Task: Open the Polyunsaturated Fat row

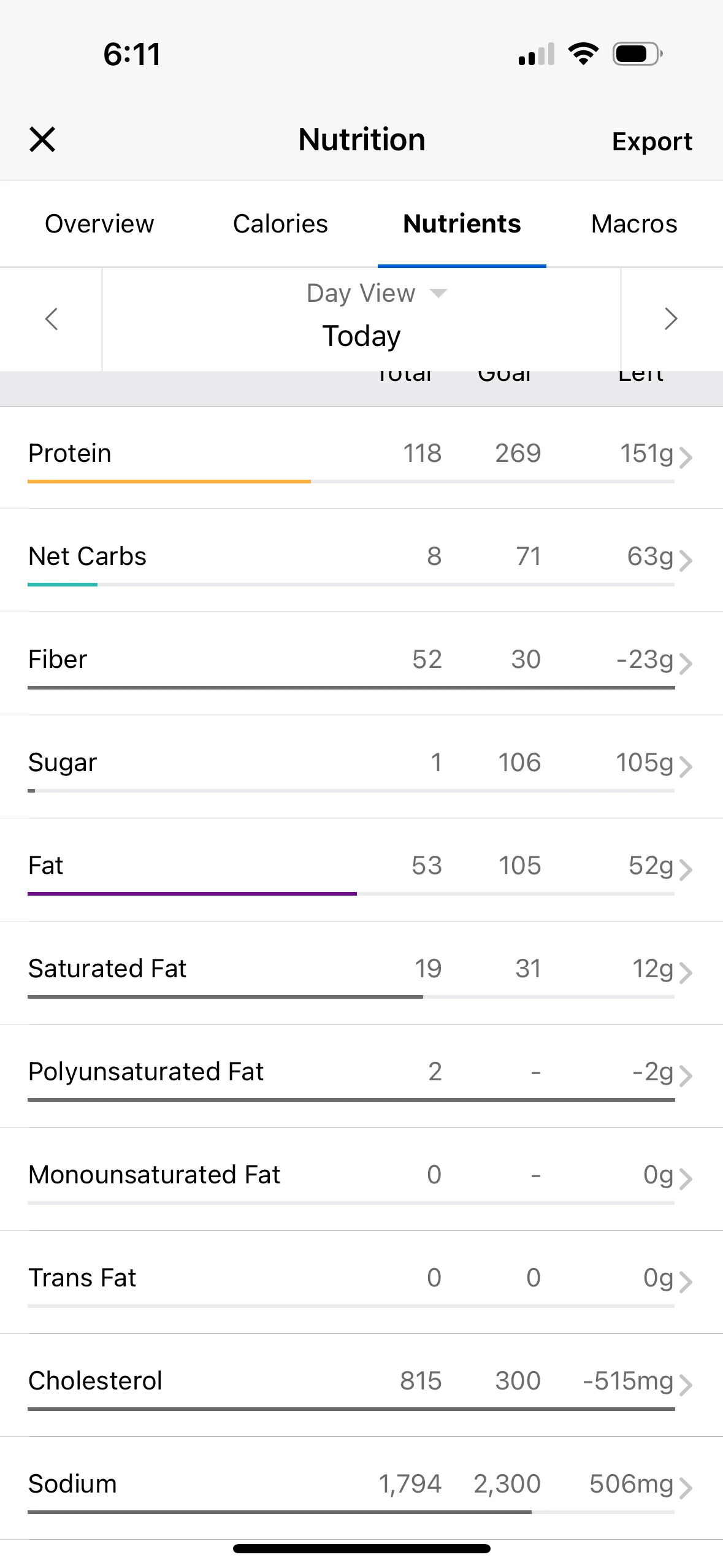Action: click(361, 1076)
